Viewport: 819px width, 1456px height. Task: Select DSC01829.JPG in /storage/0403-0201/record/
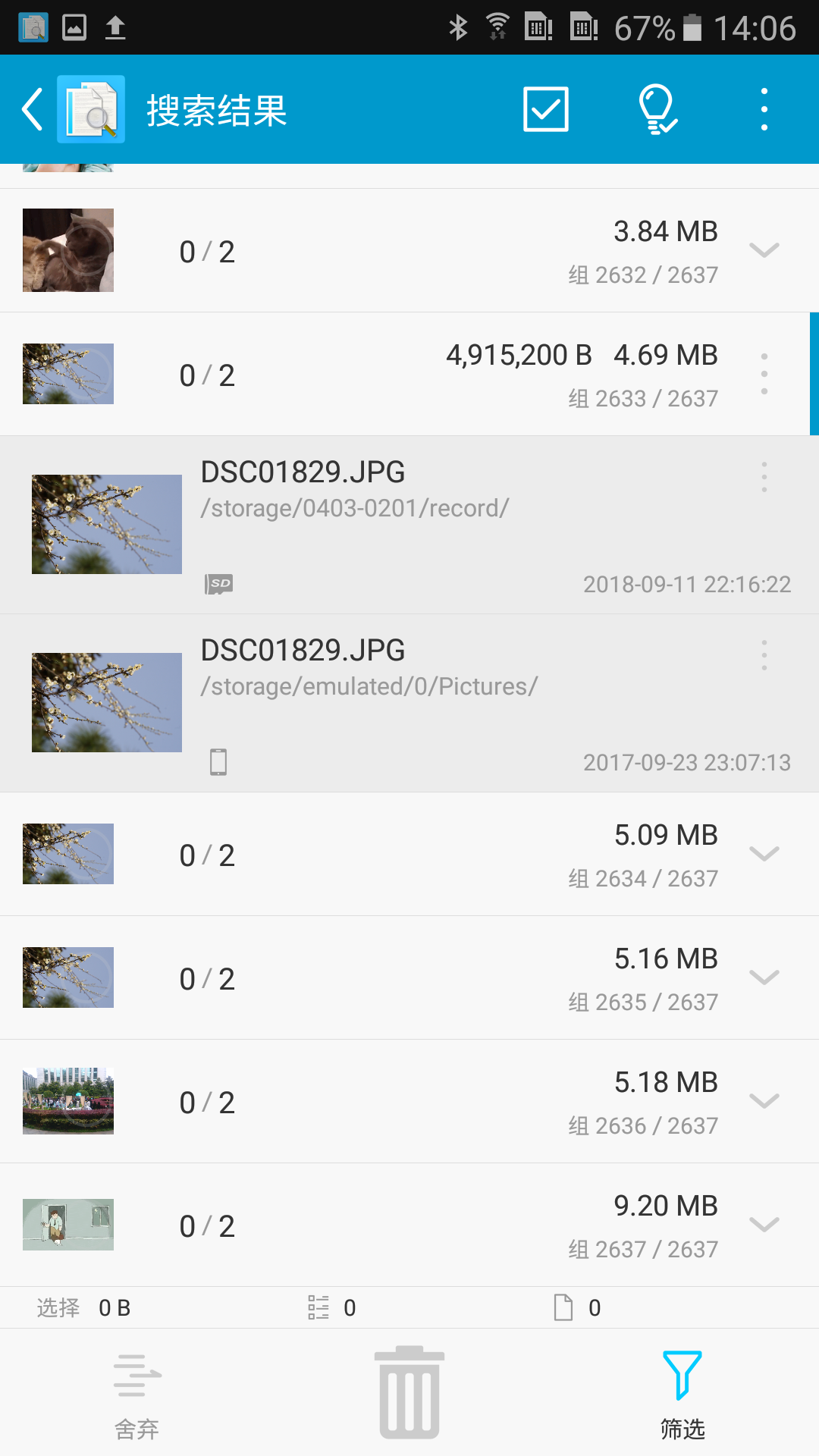click(106, 524)
